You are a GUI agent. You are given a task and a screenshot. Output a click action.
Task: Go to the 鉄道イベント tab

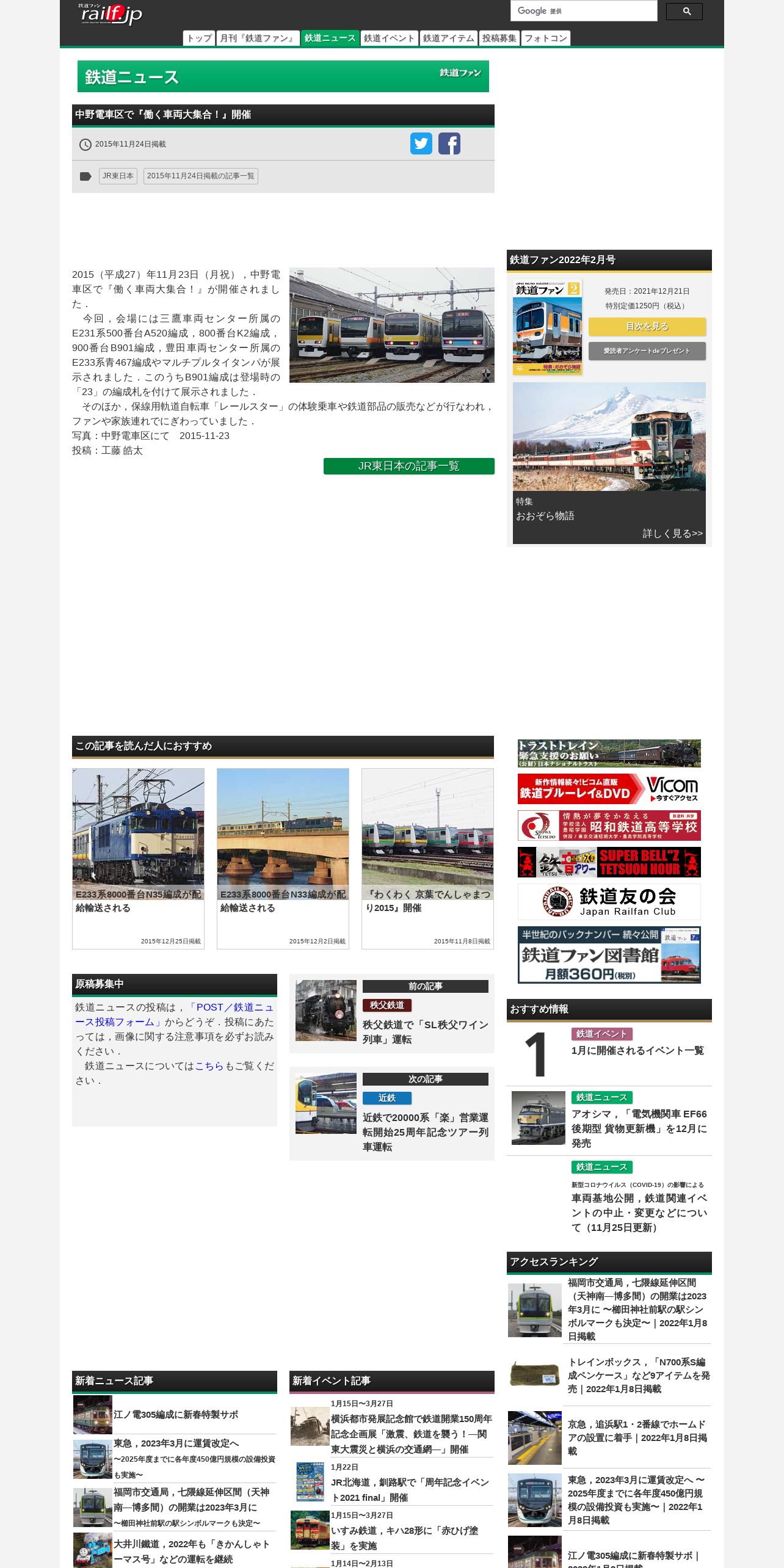tap(390, 38)
